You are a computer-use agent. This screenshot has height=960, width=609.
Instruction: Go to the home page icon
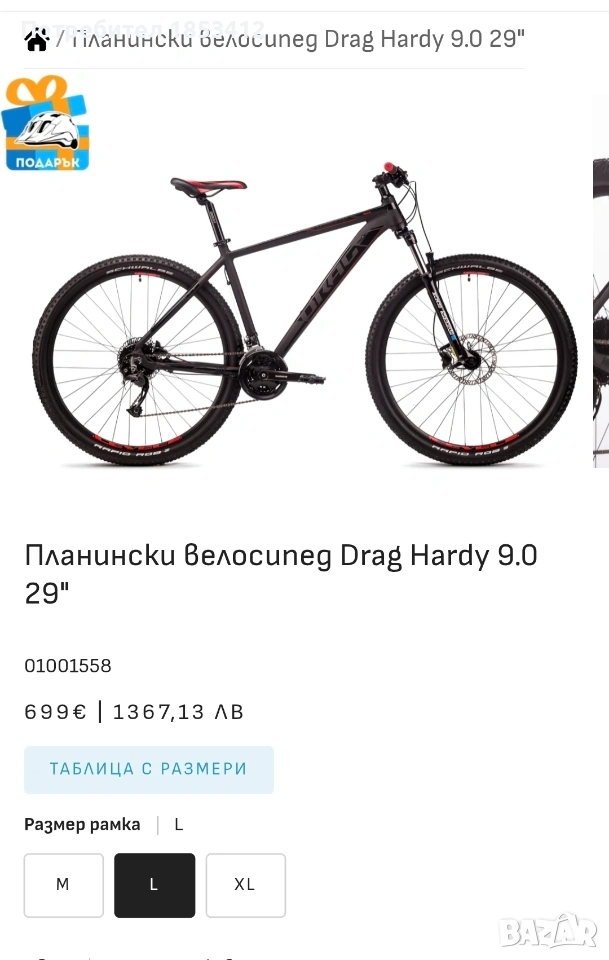coord(36,40)
